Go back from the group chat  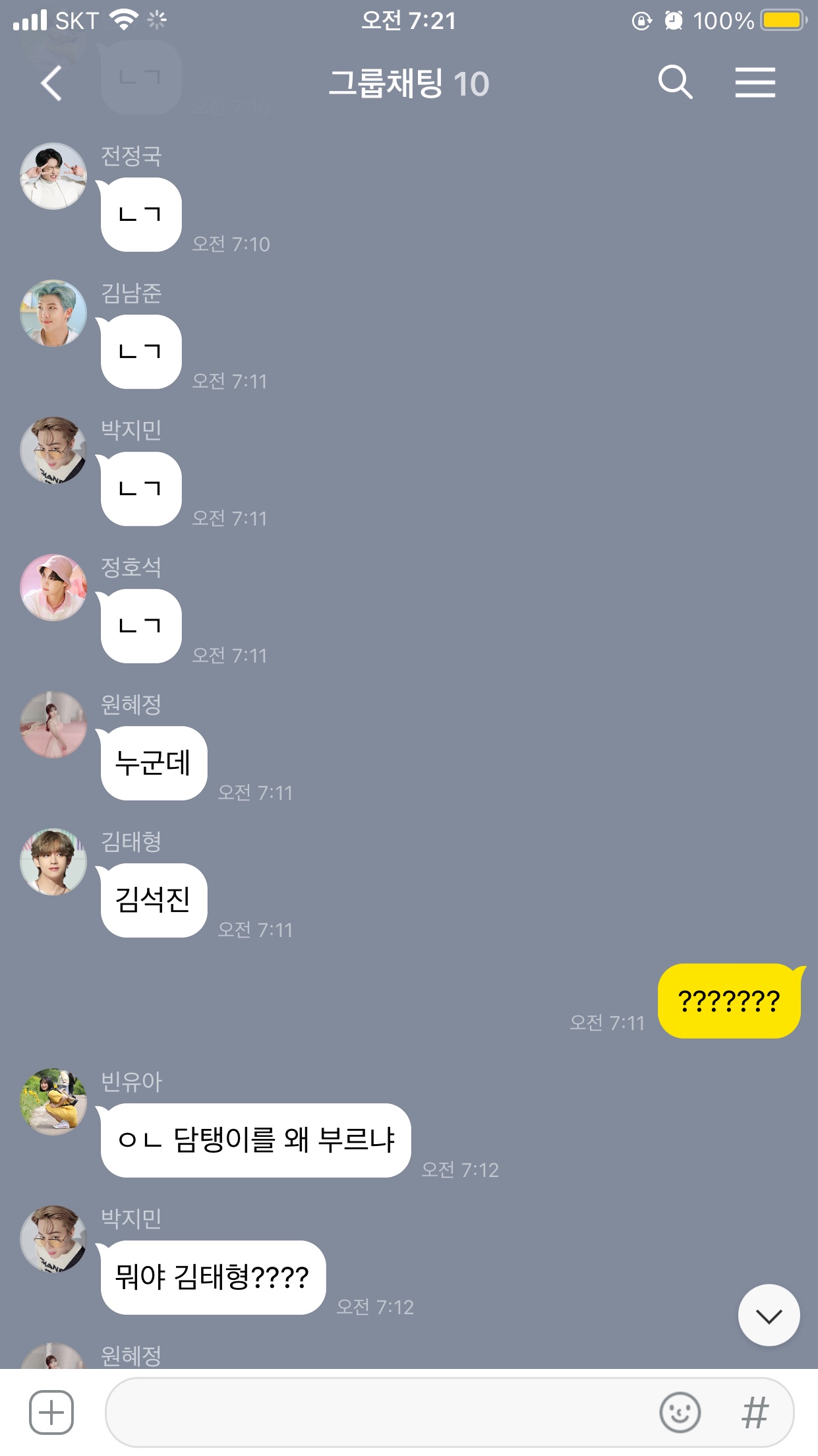point(51,84)
